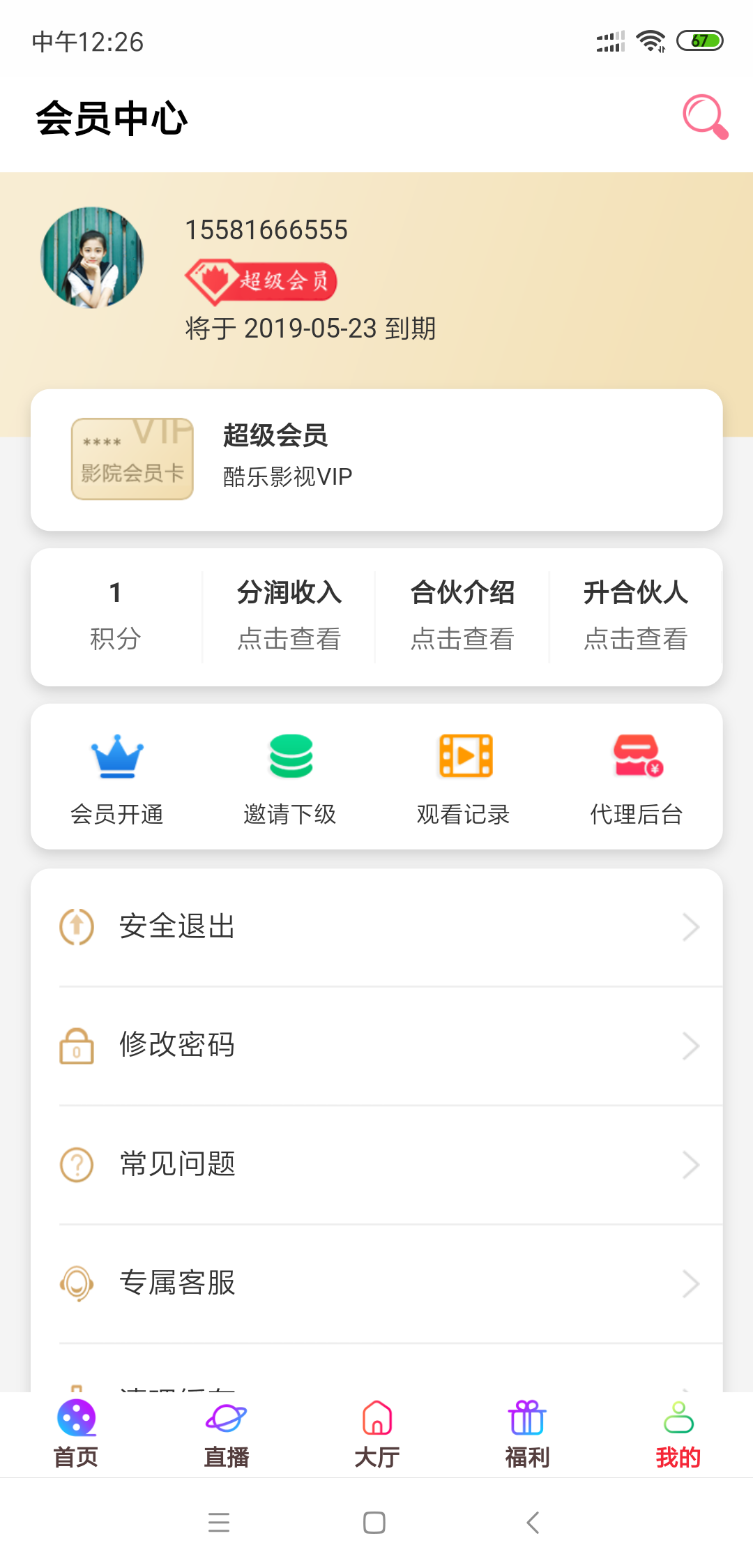Open 合伙介绍 partner introduction
This screenshot has height=1568, width=753.
[x=462, y=615]
